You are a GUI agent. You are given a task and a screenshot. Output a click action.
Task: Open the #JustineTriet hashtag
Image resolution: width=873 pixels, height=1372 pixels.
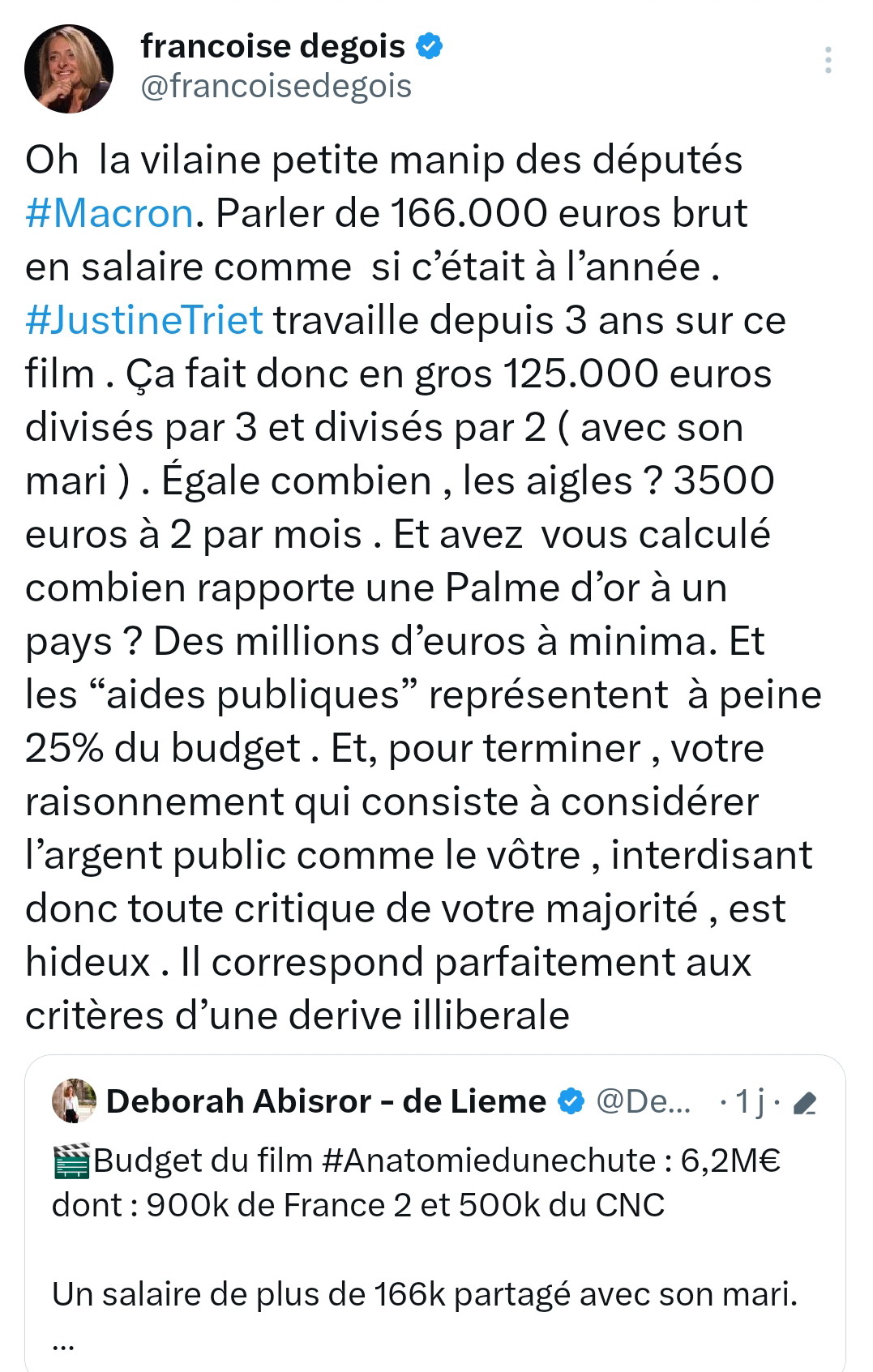144,320
